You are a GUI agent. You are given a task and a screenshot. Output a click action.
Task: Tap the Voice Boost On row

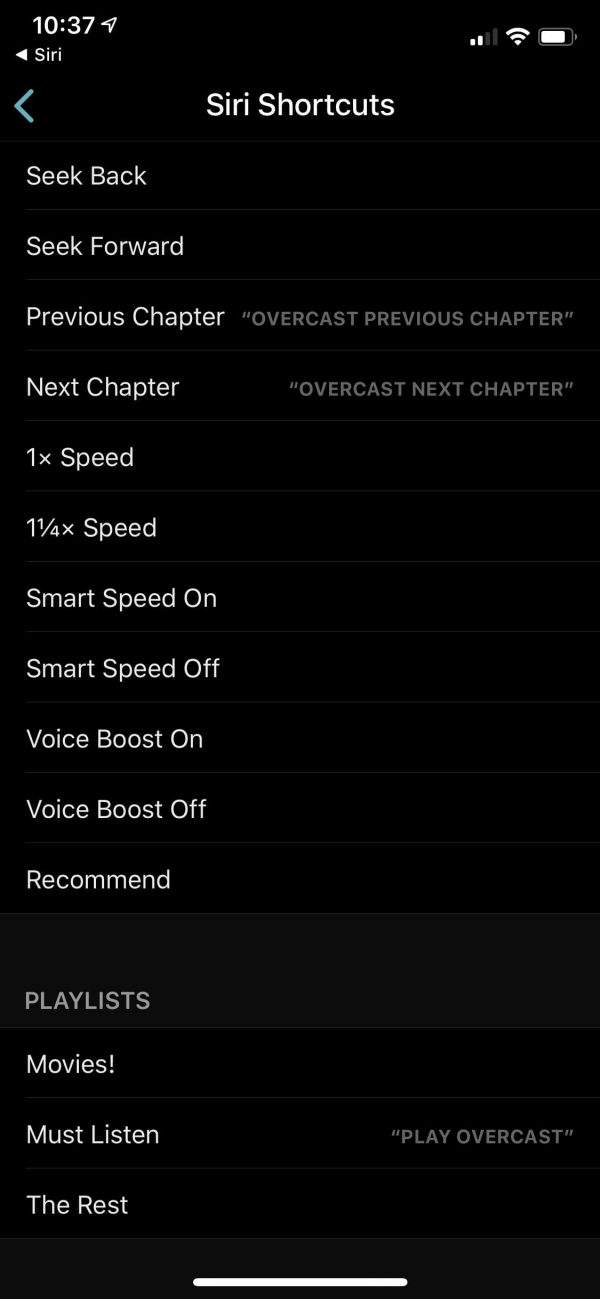pos(300,738)
